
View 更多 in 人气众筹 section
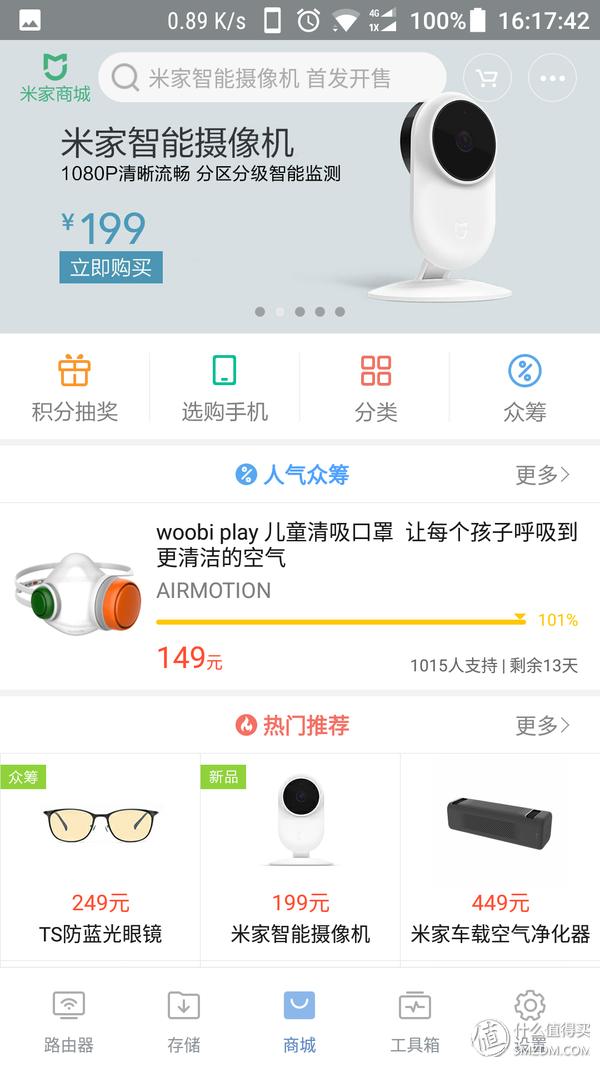tap(542, 475)
